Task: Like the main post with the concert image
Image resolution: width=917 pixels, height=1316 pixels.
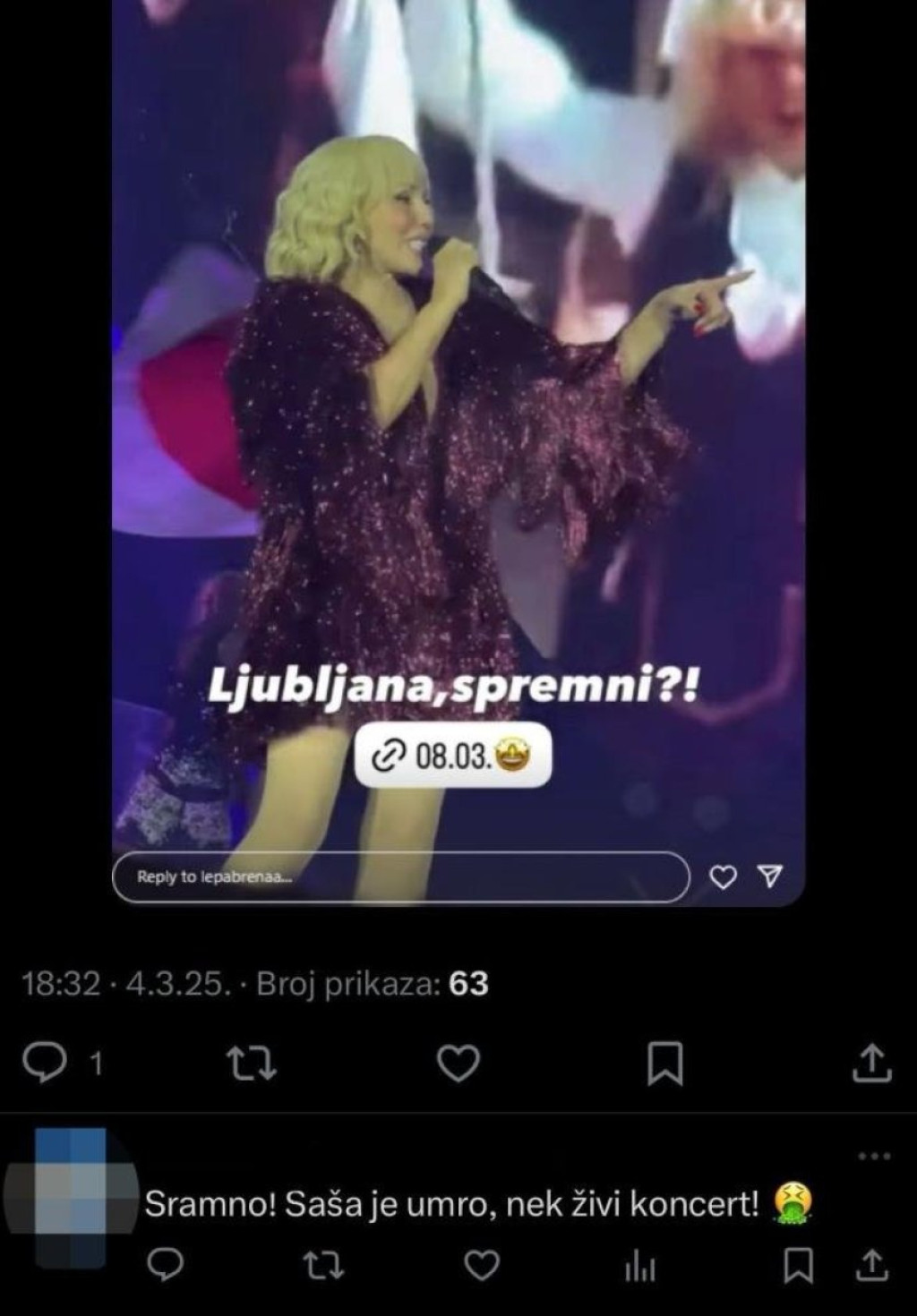Action: (x=458, y=1064)
